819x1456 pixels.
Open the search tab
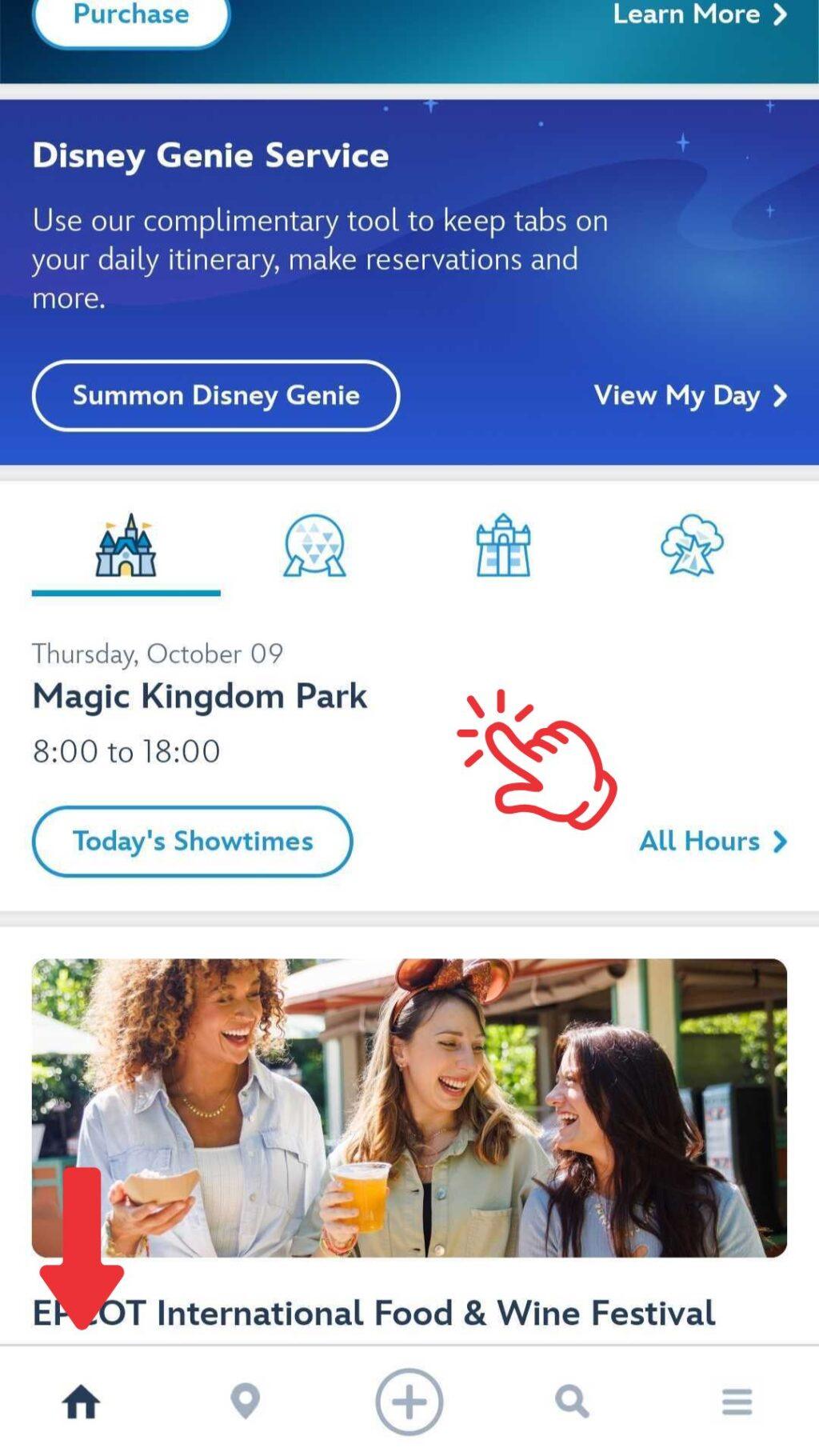(x=573, y=1402)
